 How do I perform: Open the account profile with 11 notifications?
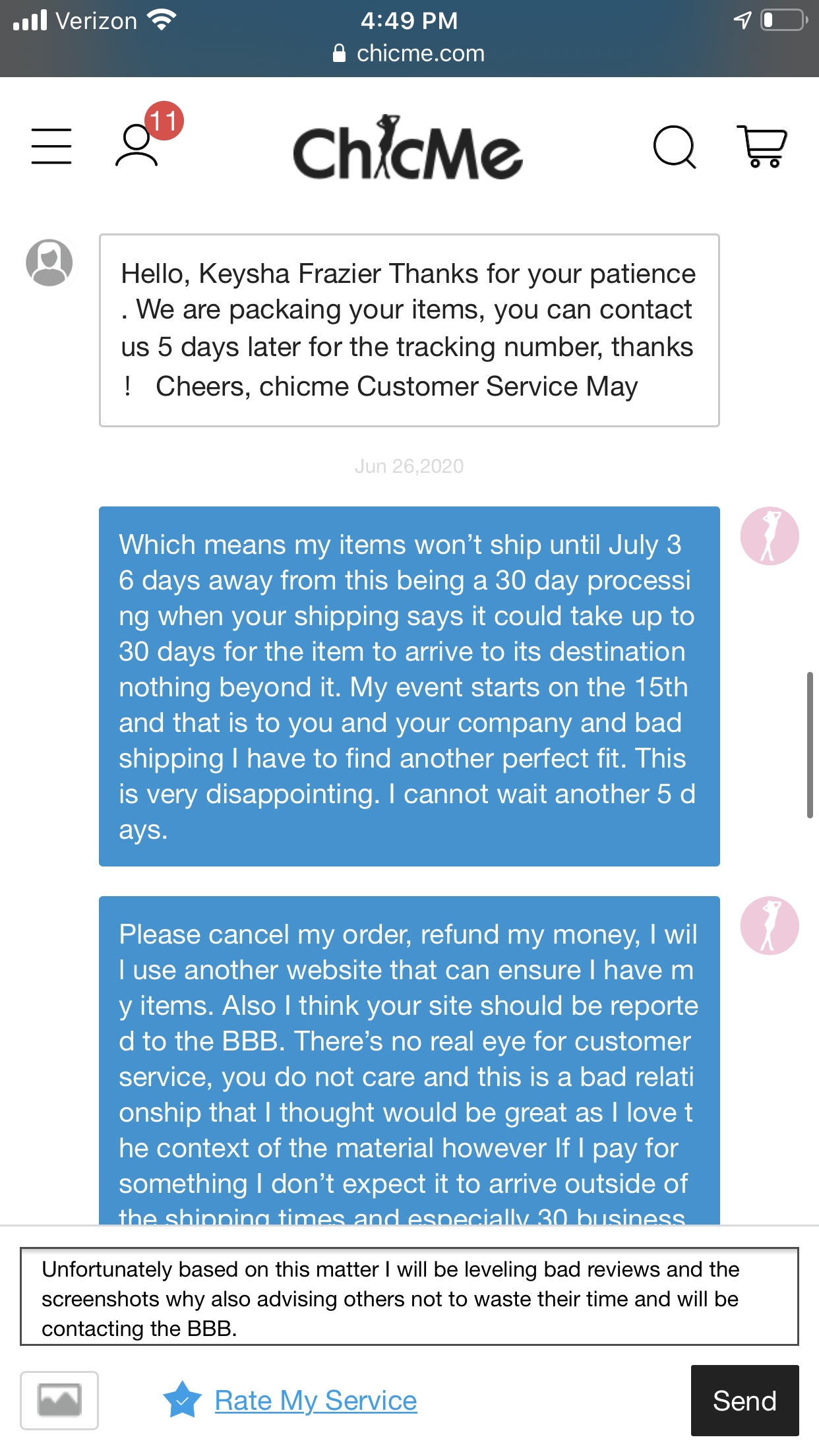pyautogui.click(x=137, y=145)
